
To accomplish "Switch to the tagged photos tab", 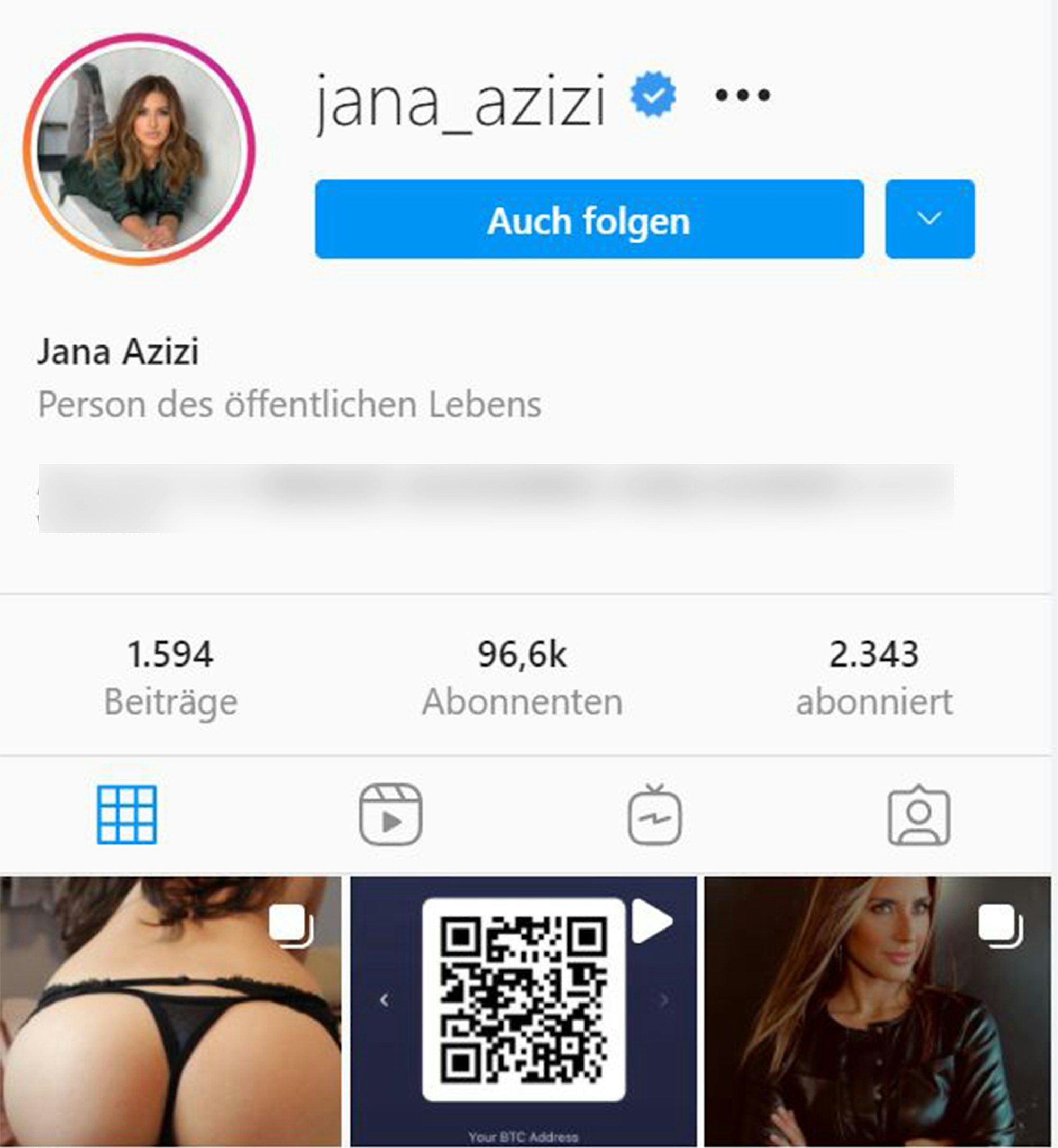I will pyautogui.click(x=918, y=814).
